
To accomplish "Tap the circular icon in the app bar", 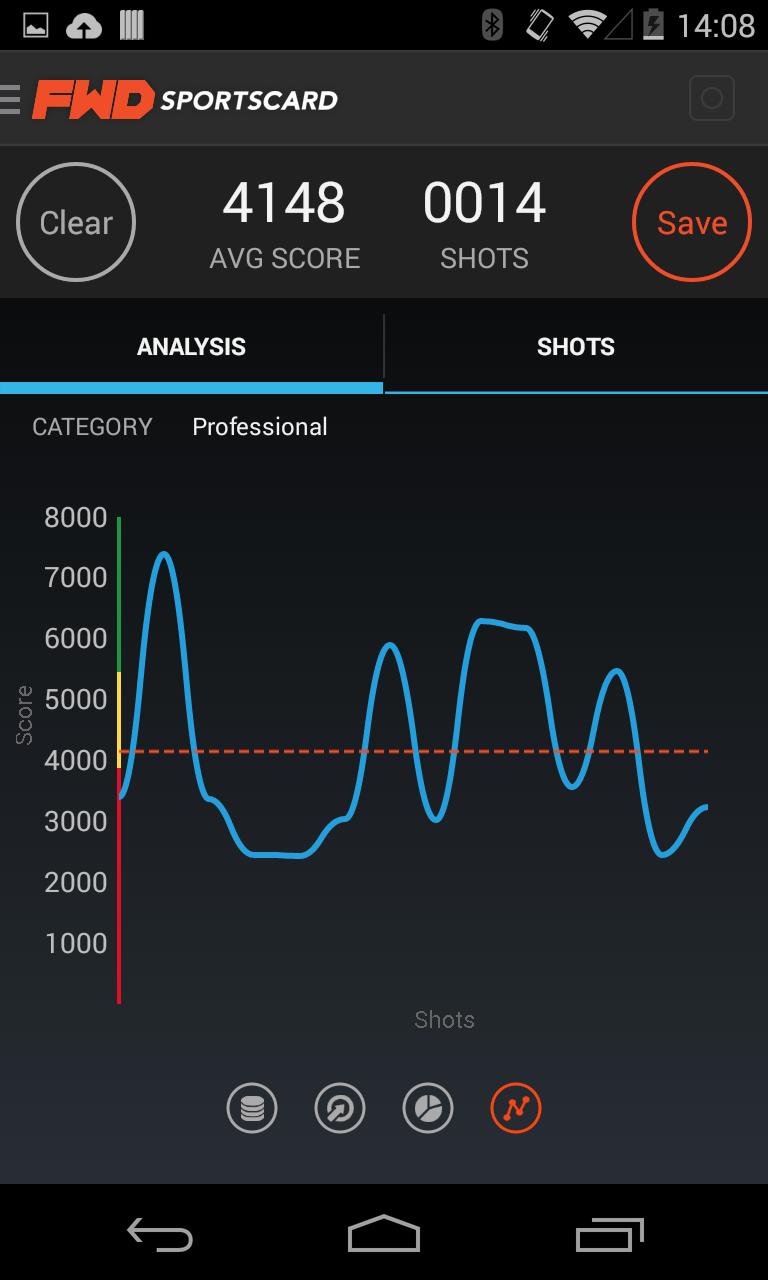I will click(x=712, y=99).
